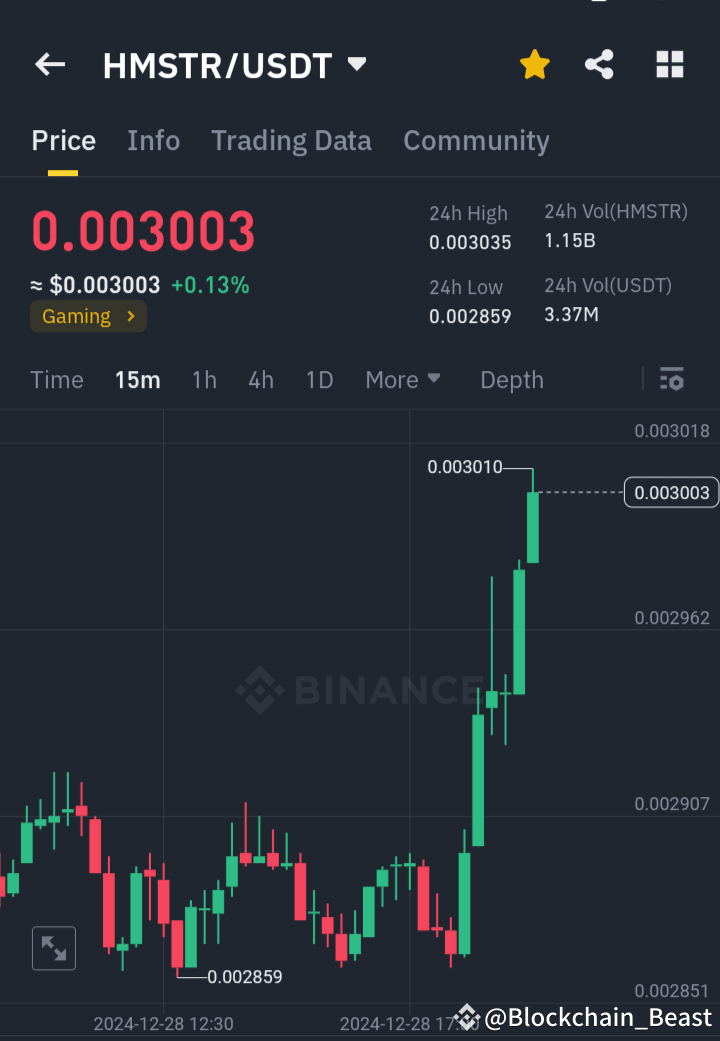Select the 1D timeframe button

[319, 379]
